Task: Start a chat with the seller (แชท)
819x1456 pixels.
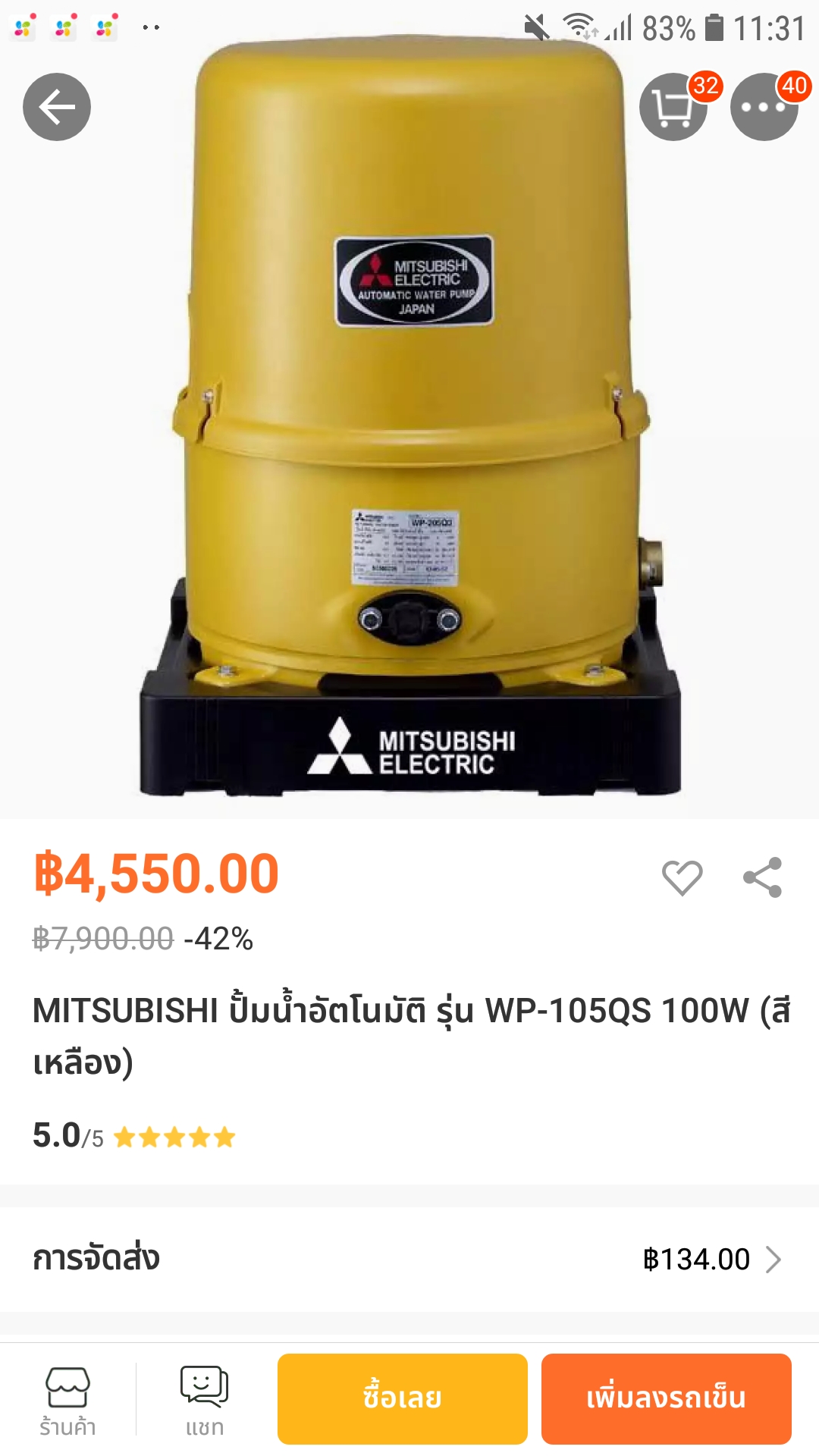Action: [205, 1401]
